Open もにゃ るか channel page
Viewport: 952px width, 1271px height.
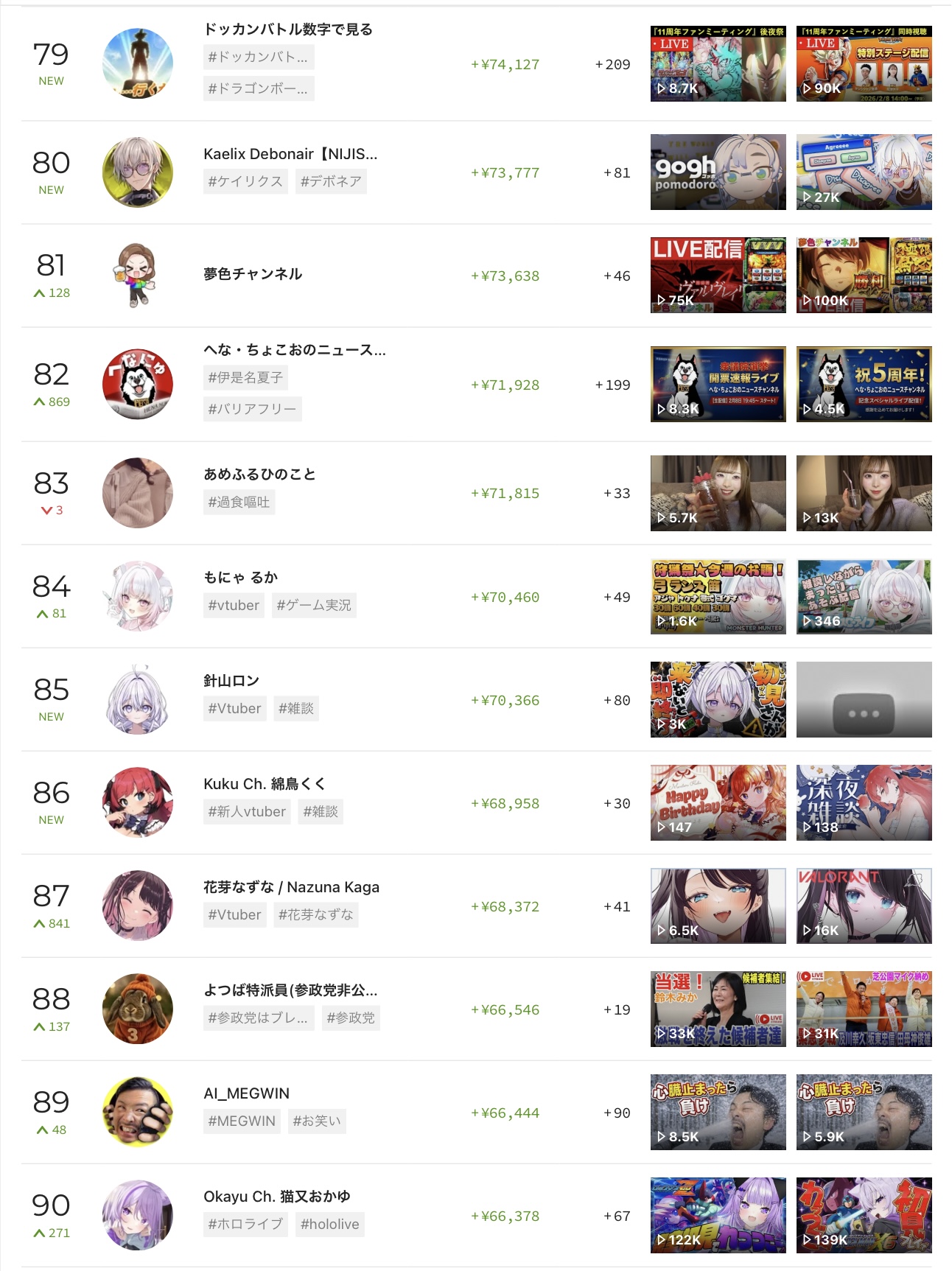click(x=240, y=577)
